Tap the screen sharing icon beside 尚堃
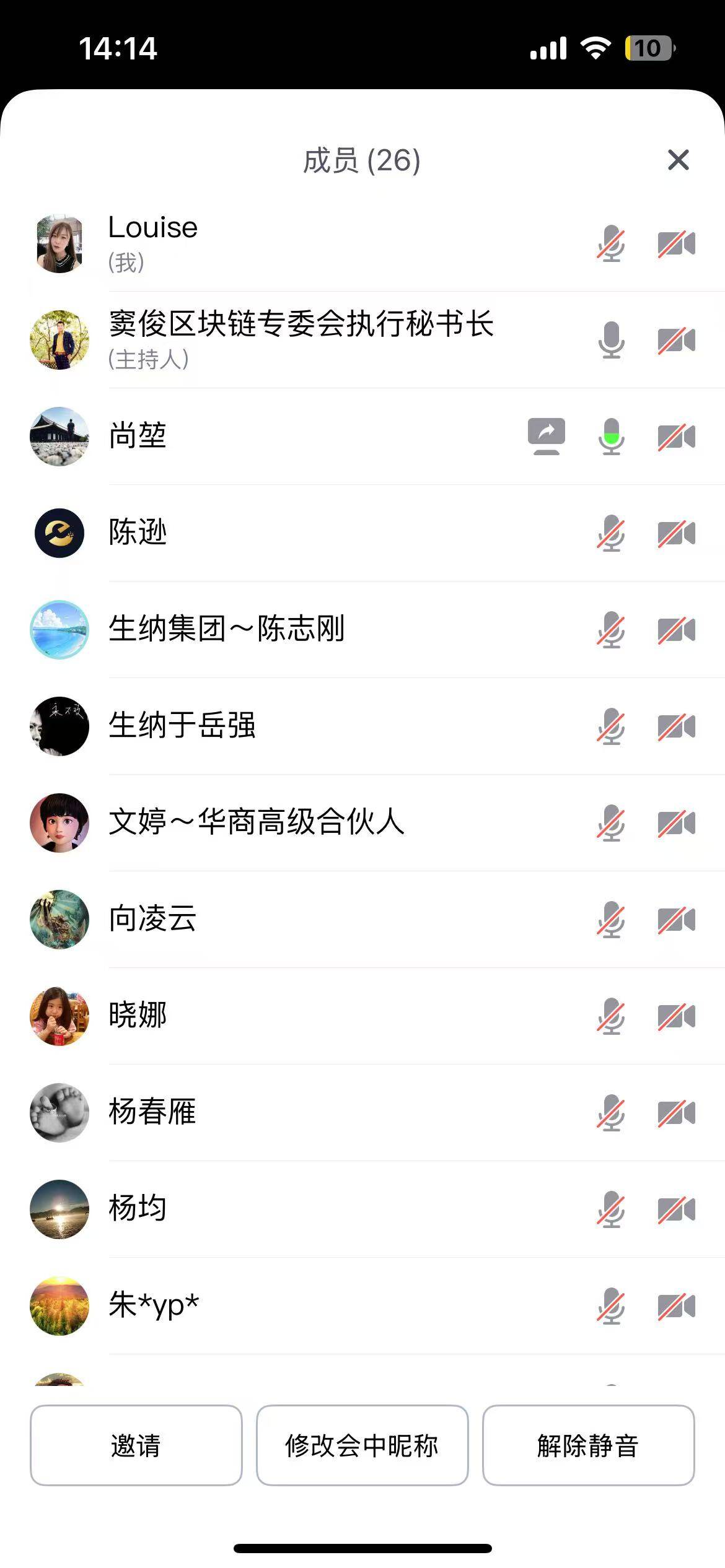 546,436
